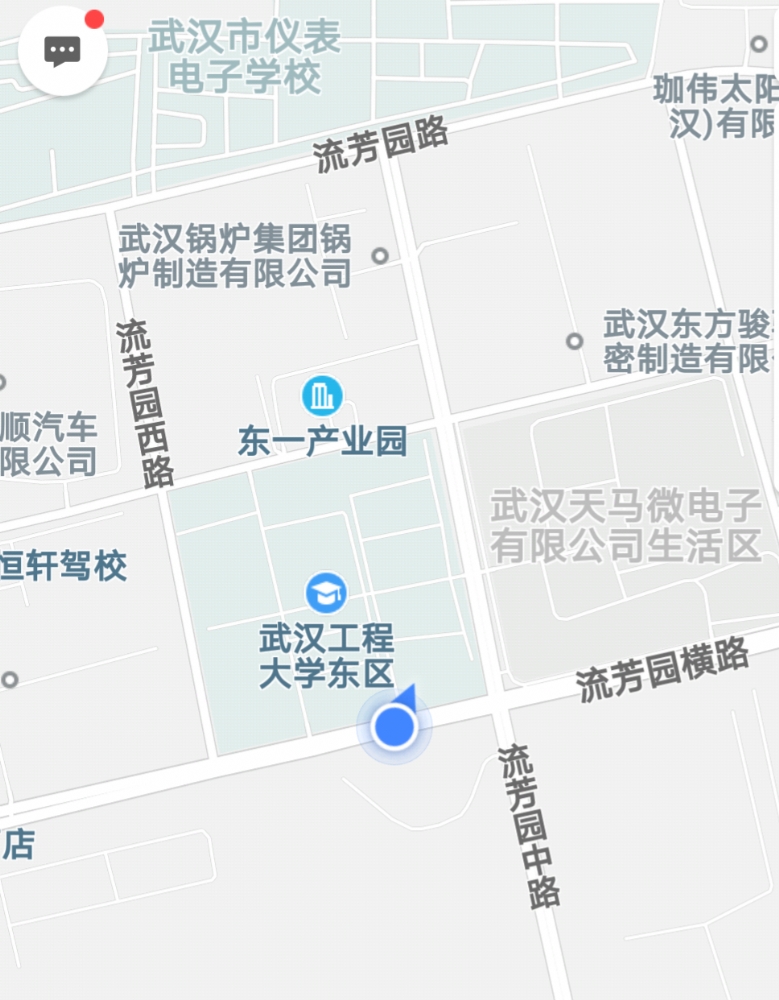This screenshot has width=779, height=1000.
Task: Select 东一产业园 point of interest marker
Action: click(322, 396)
